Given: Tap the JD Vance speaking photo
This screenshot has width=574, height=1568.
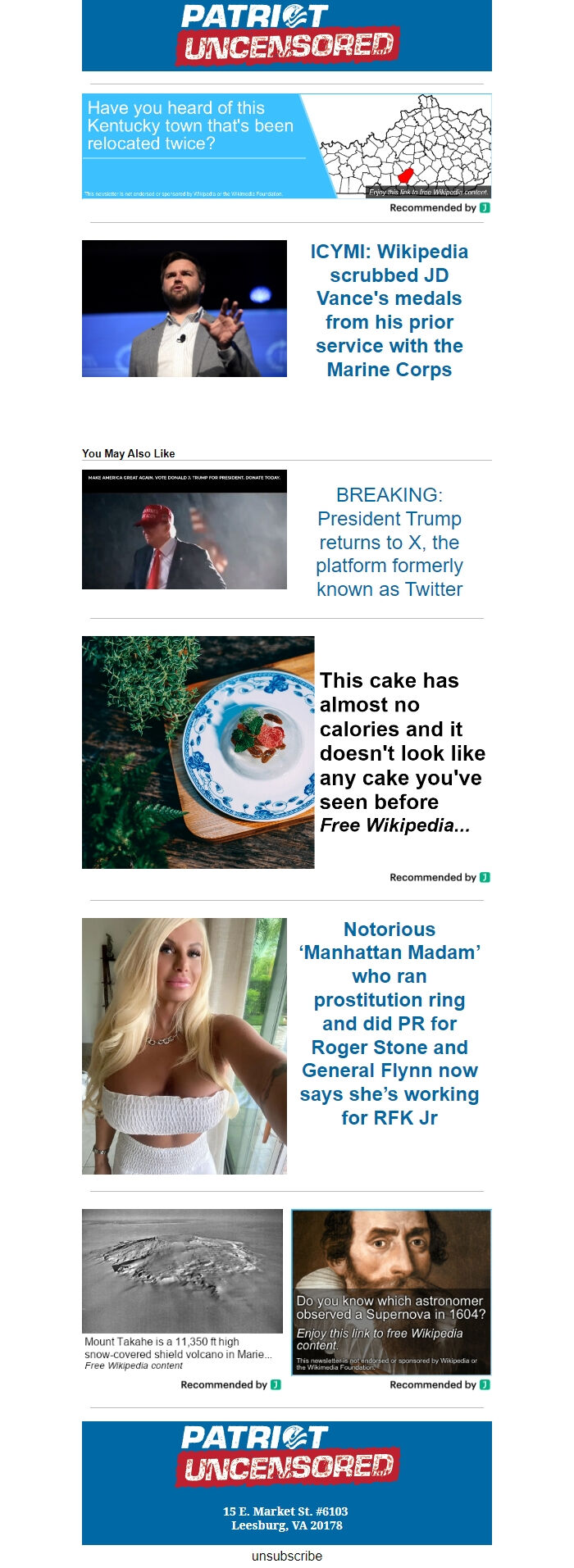Looking at the screenshot, I should coord(184,308).
